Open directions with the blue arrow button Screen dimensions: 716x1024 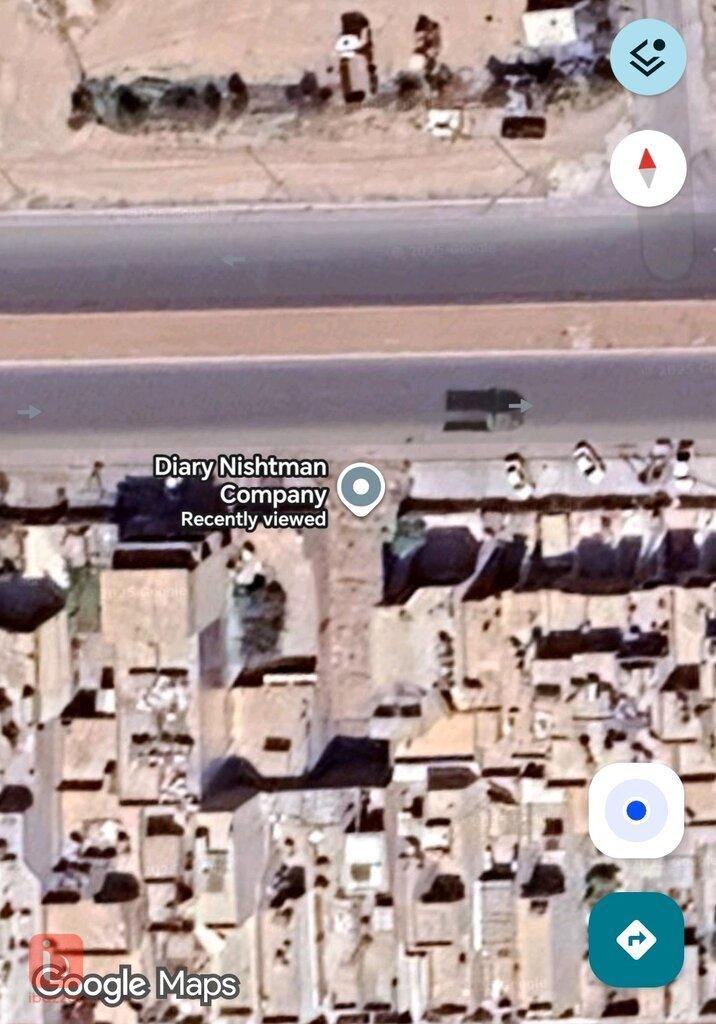coord(636,939)
